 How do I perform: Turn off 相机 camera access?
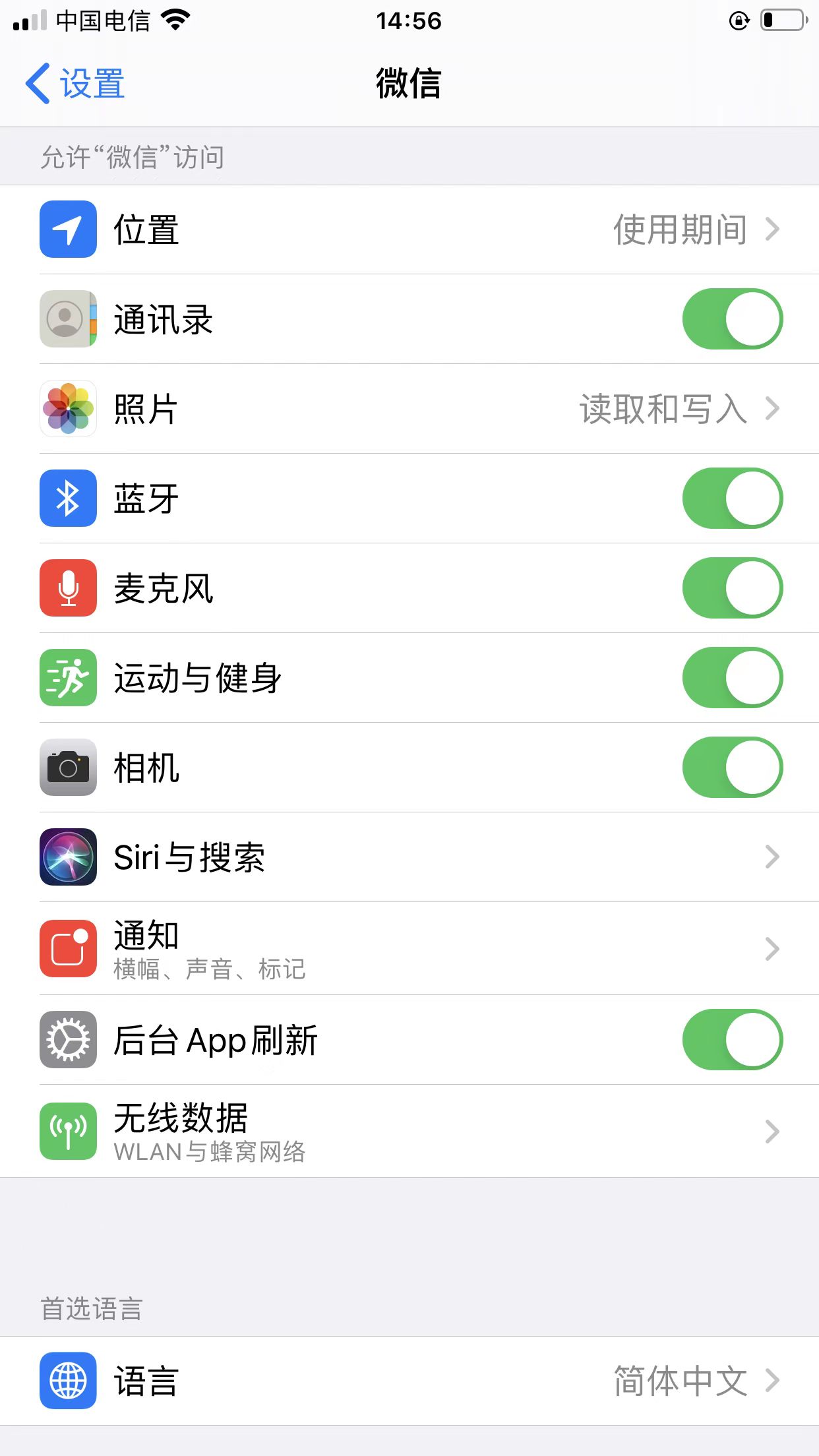pos(732,768)
